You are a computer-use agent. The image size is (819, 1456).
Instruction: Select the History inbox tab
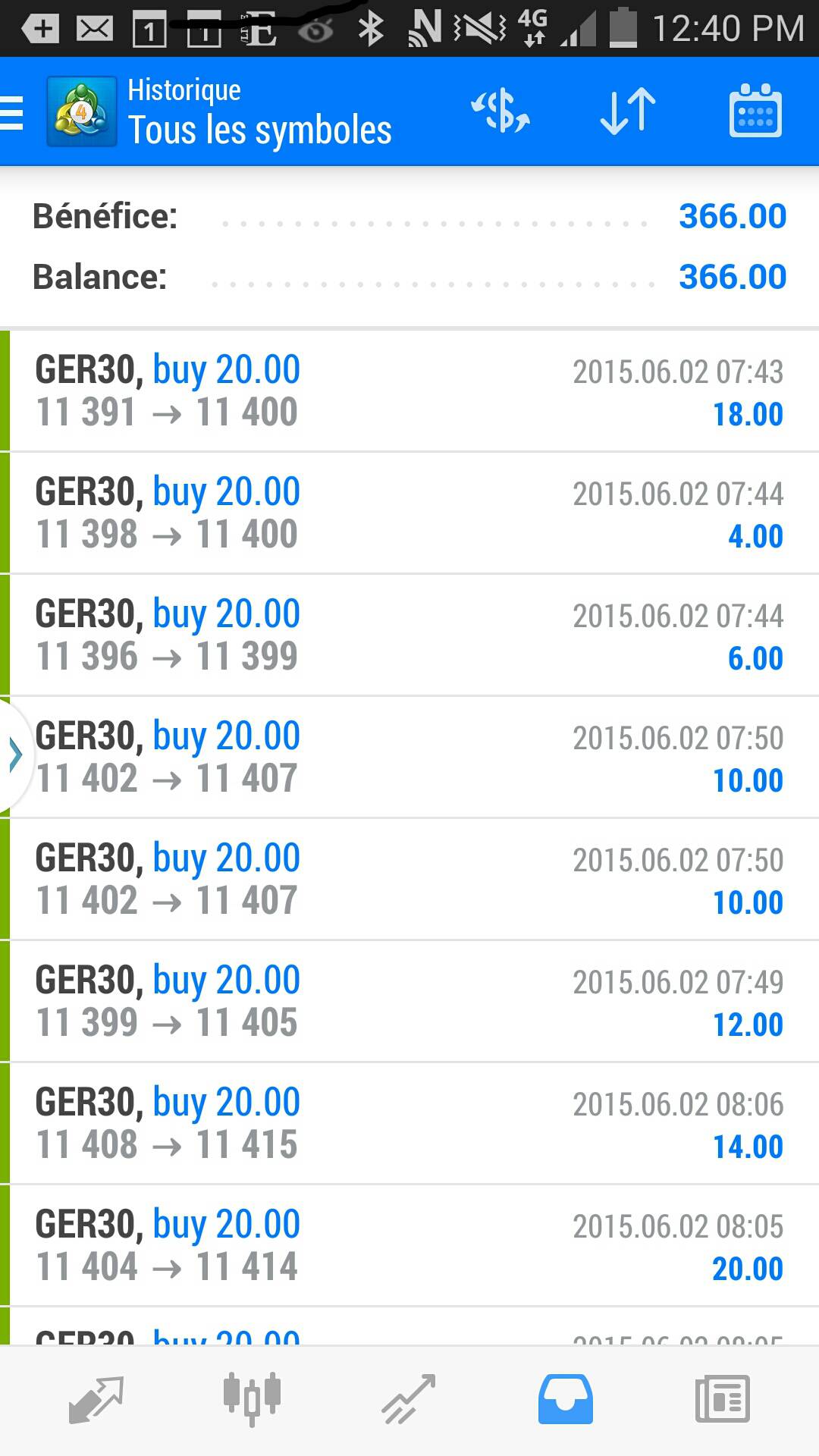[x=566, y=1400]
